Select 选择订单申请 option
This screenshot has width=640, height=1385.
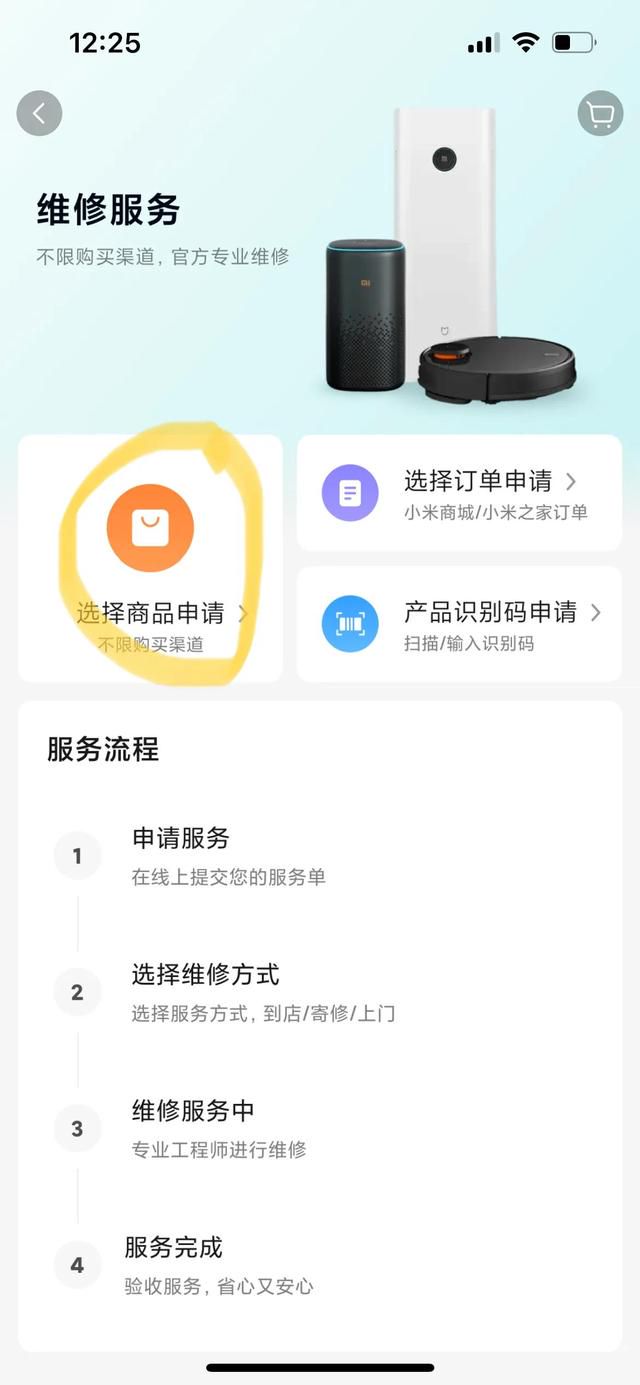point(459,493)
